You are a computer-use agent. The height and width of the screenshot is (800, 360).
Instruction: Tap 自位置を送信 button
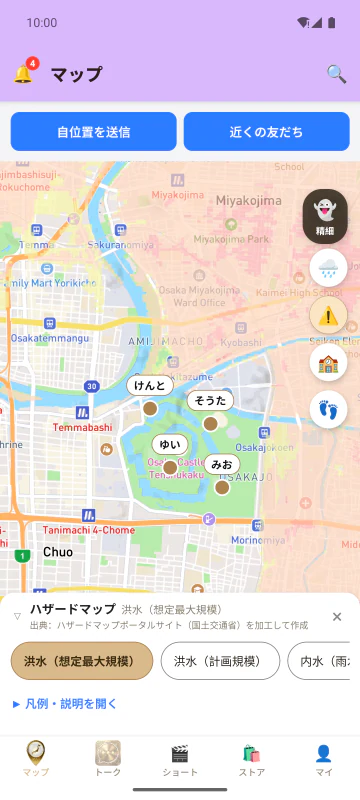(93, 132)
